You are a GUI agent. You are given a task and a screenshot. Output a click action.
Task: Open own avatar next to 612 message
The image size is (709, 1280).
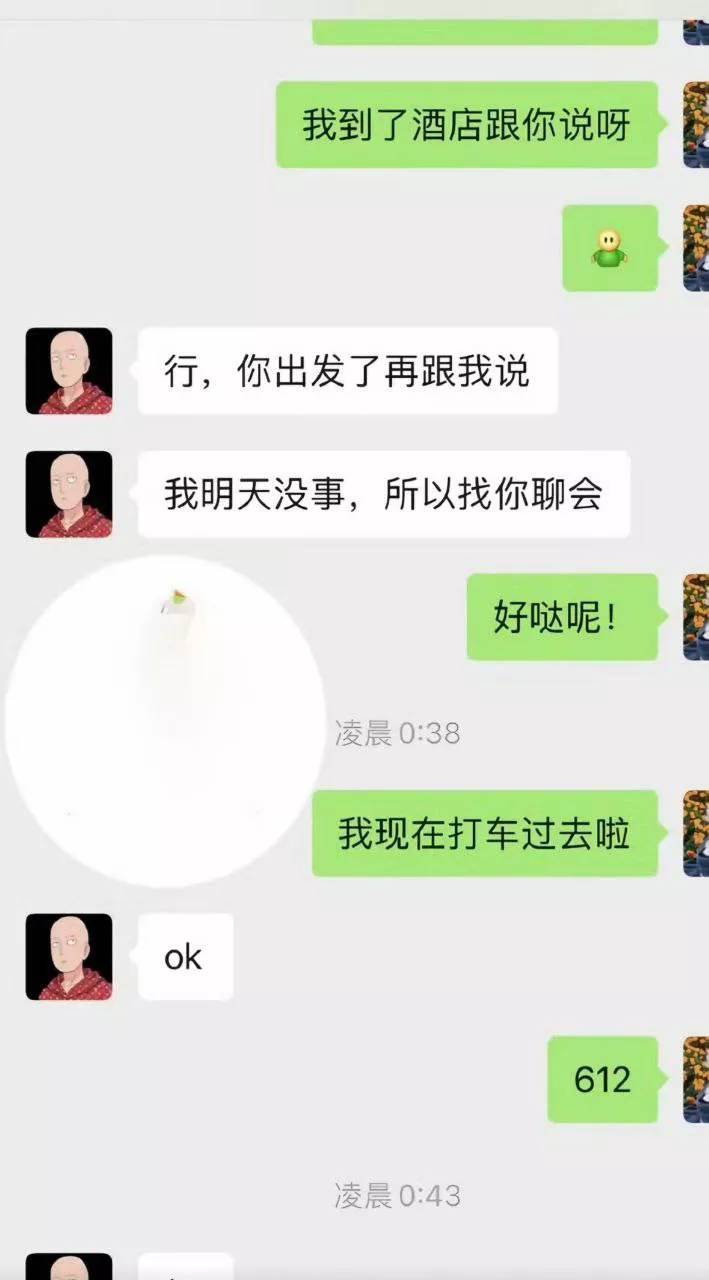(696, 1080)
